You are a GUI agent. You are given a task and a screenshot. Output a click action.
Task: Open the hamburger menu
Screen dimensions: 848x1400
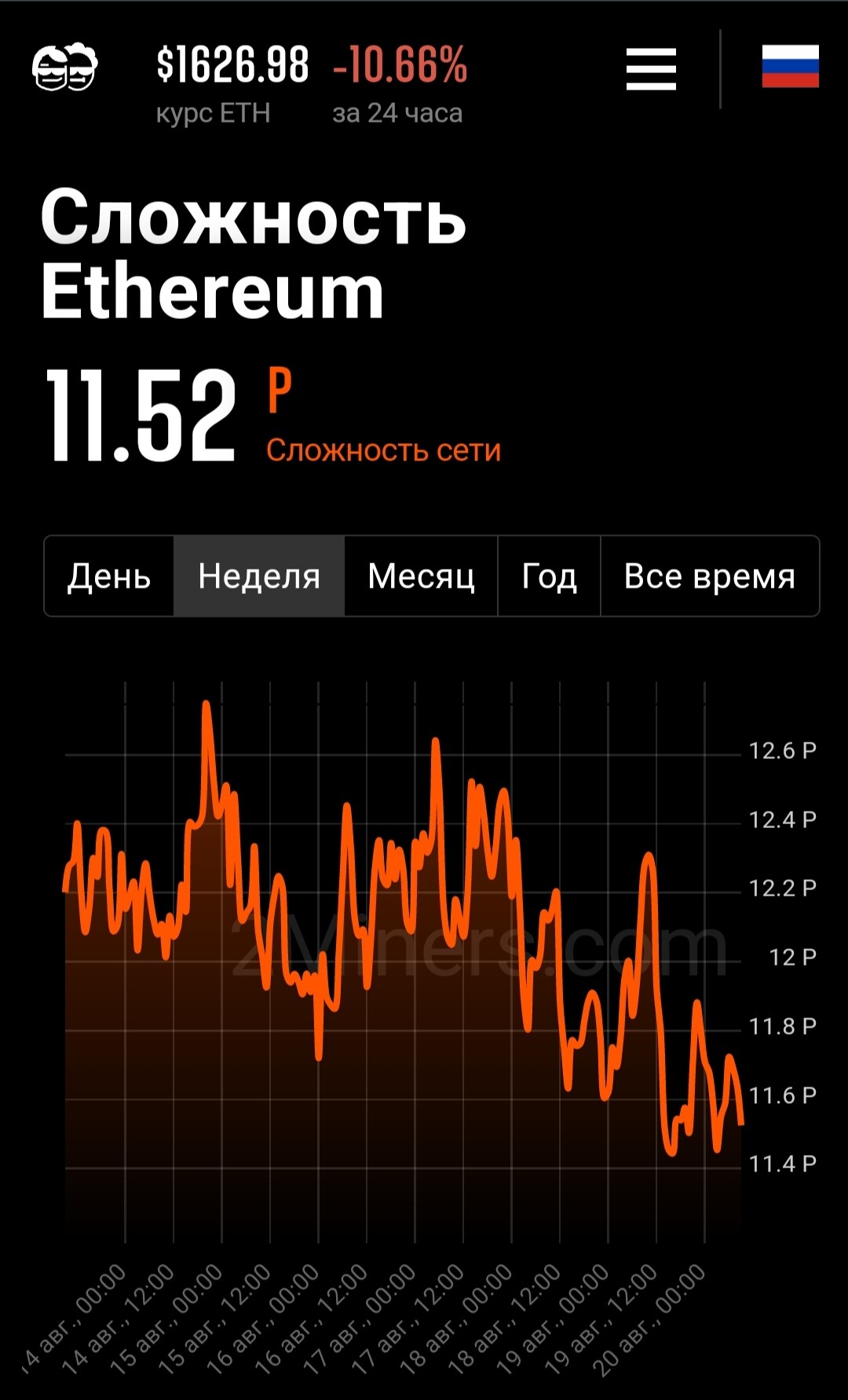651,69
